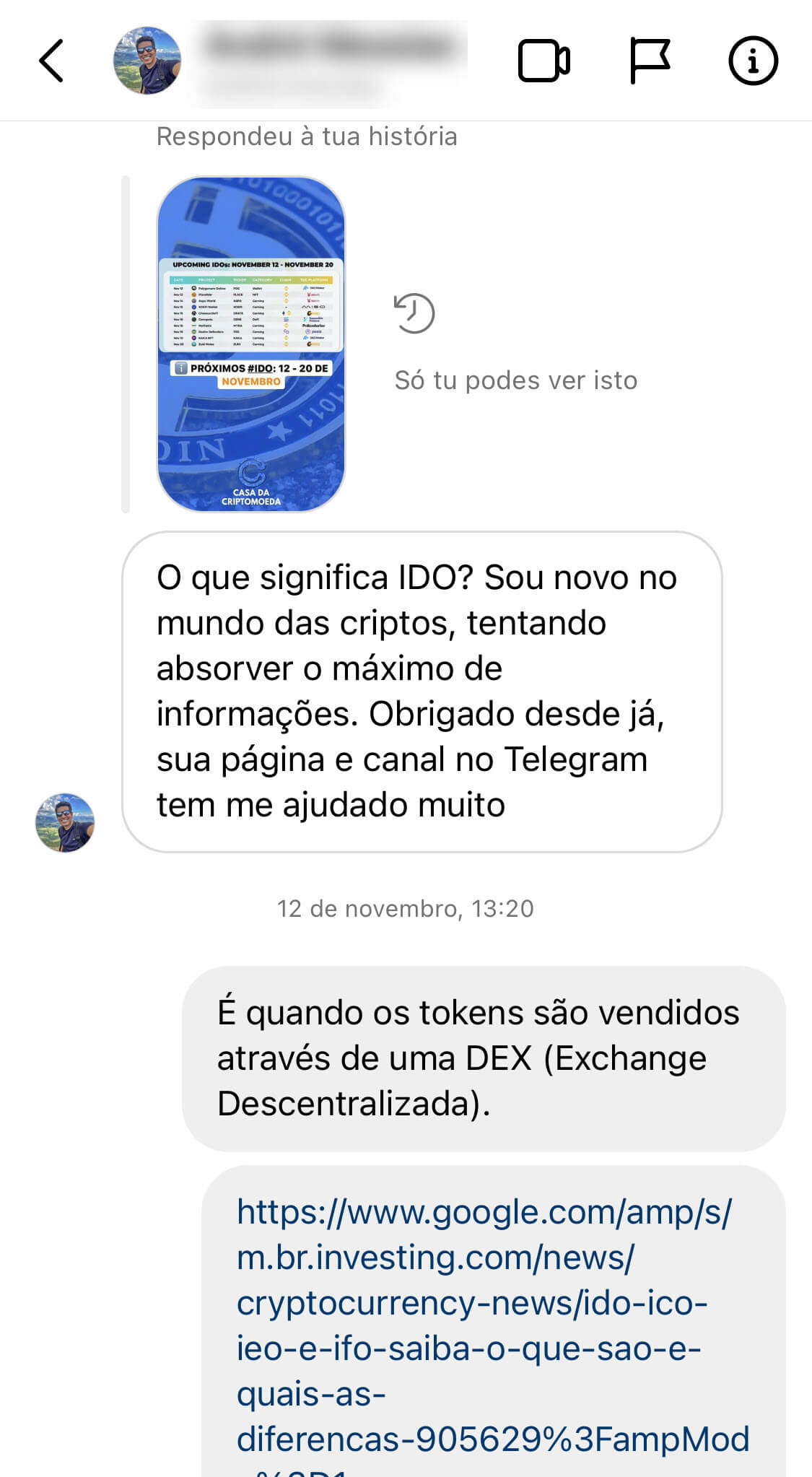Open the contact's profile picture in the header
812x1477 pixels.
(x=147, y=61)
